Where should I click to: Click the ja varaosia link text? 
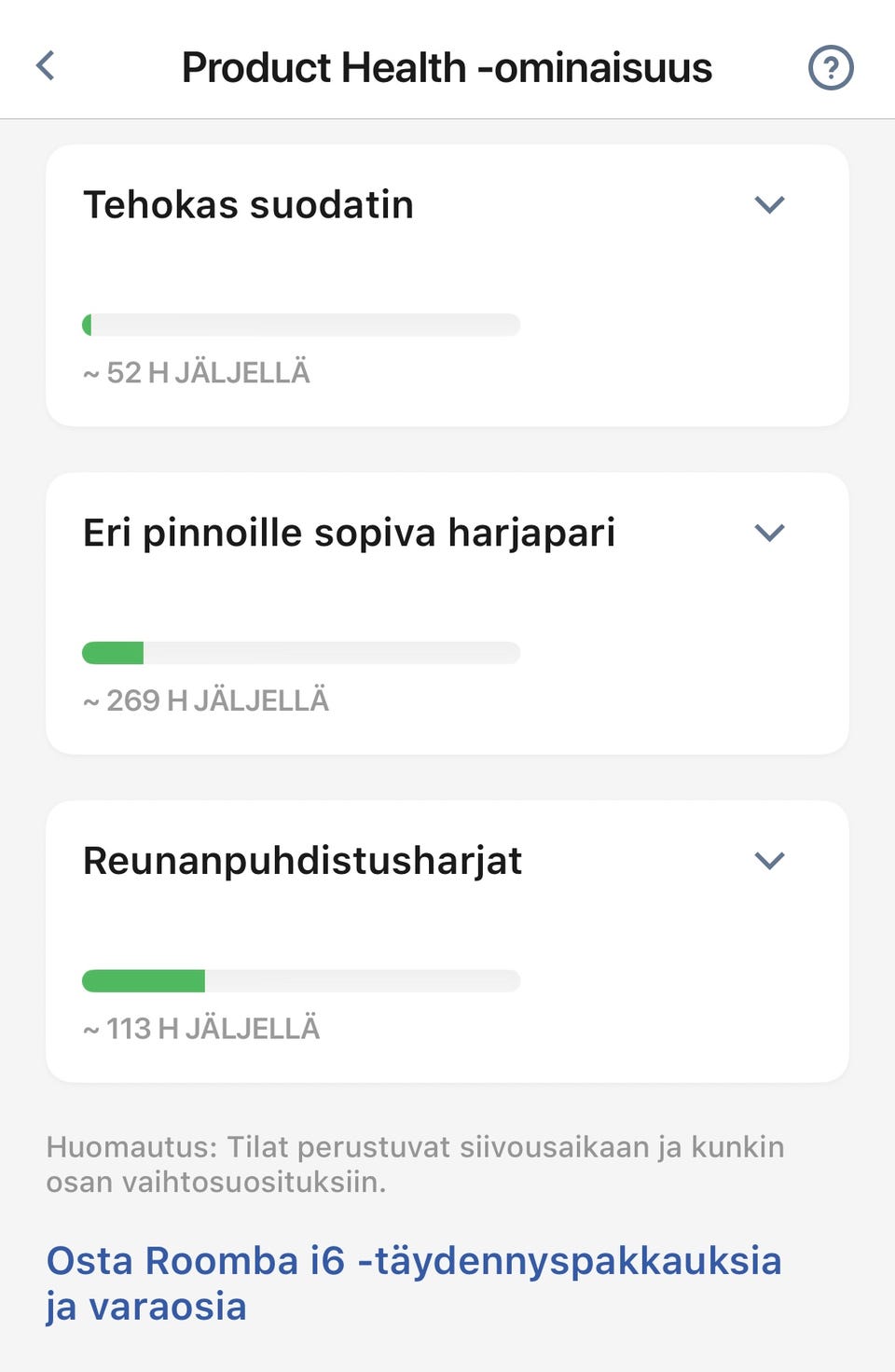[x=145, y=1307]
